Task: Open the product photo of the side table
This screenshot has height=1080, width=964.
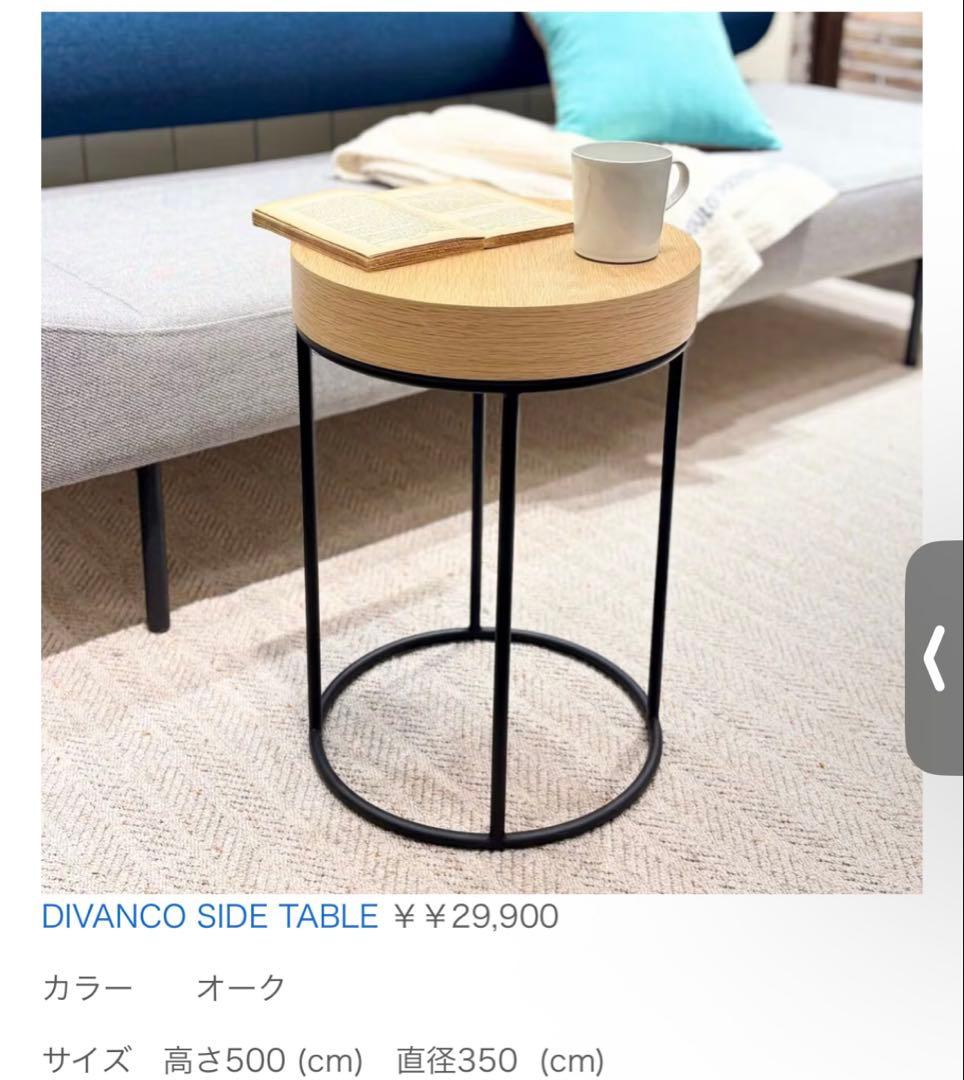Action: (480, 450)
